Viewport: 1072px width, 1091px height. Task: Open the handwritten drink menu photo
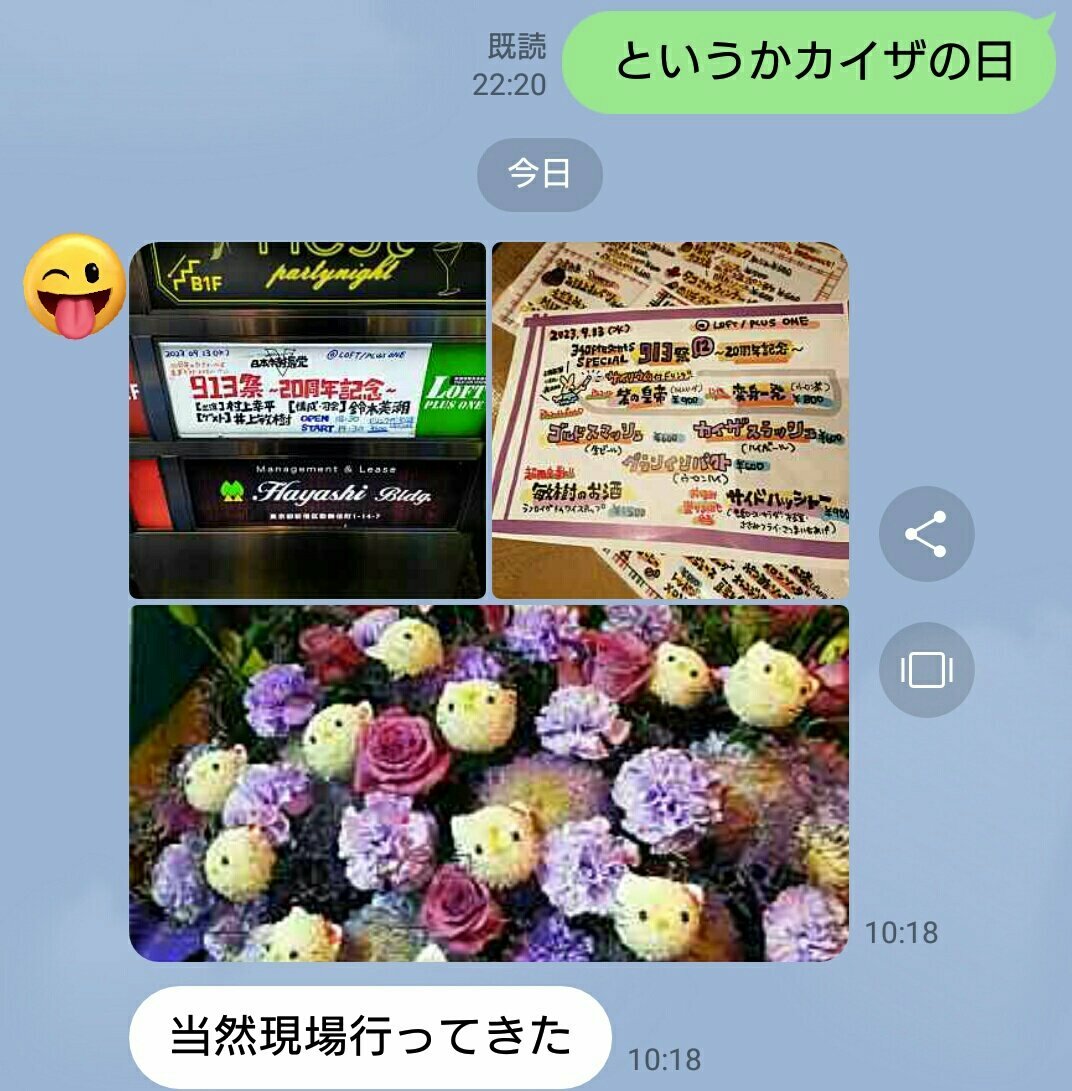pyautogui.click(x=670, y=420)
